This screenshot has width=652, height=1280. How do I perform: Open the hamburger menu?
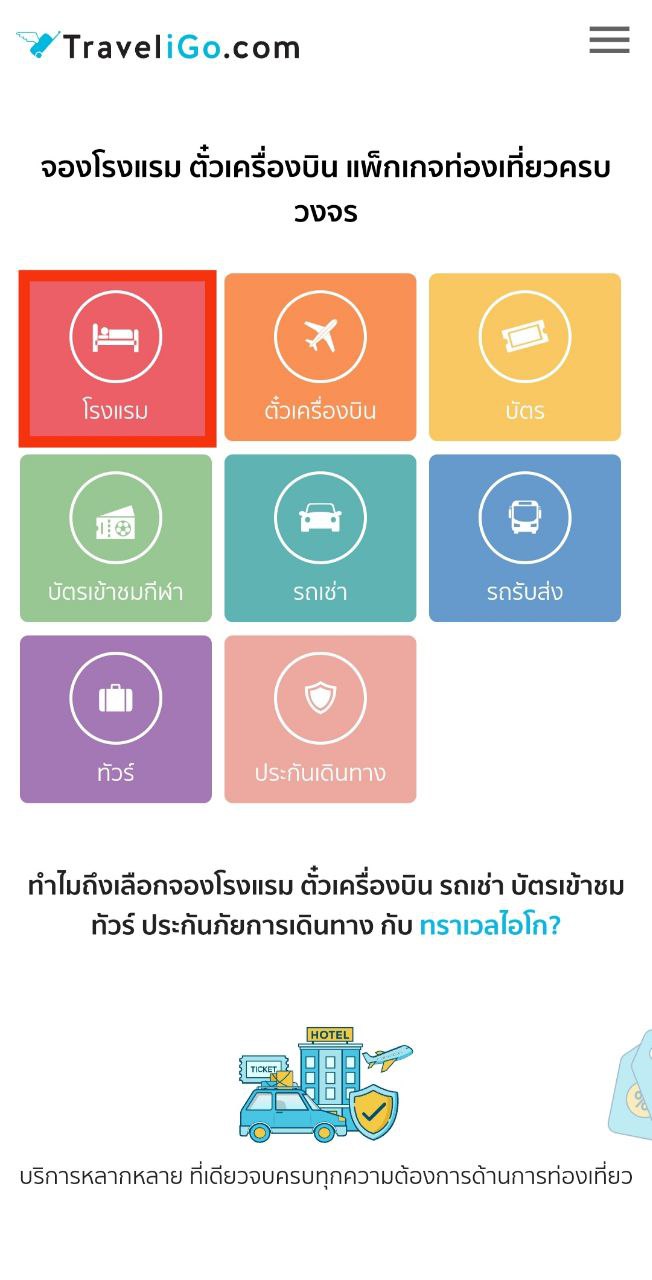tap(609, 40)
